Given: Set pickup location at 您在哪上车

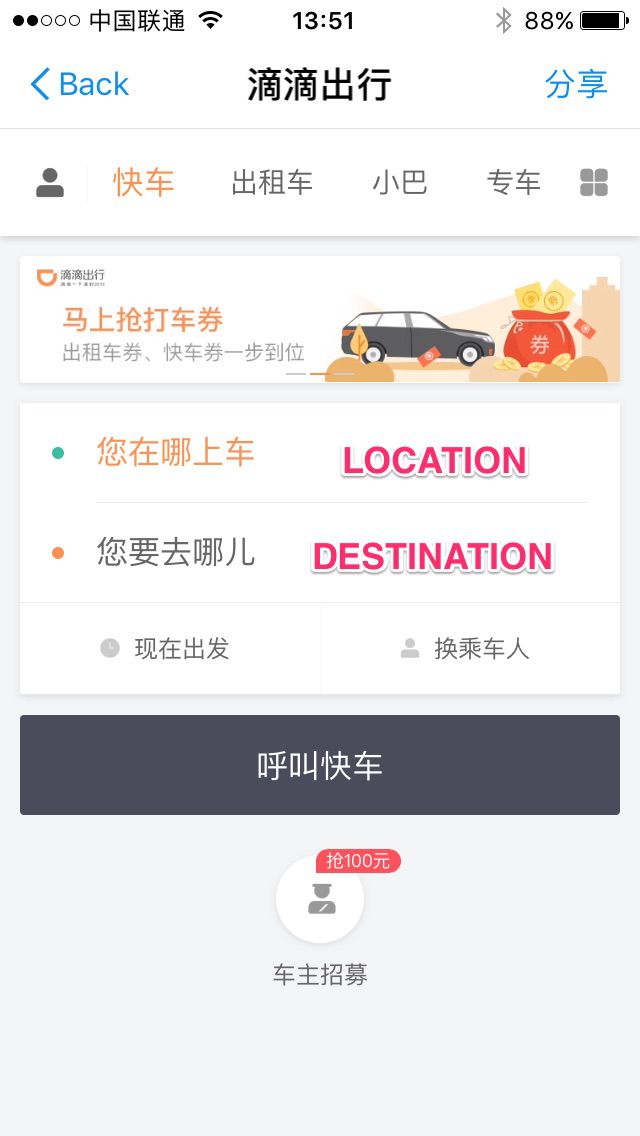Looking at the screenshot, I should [176, 453].
